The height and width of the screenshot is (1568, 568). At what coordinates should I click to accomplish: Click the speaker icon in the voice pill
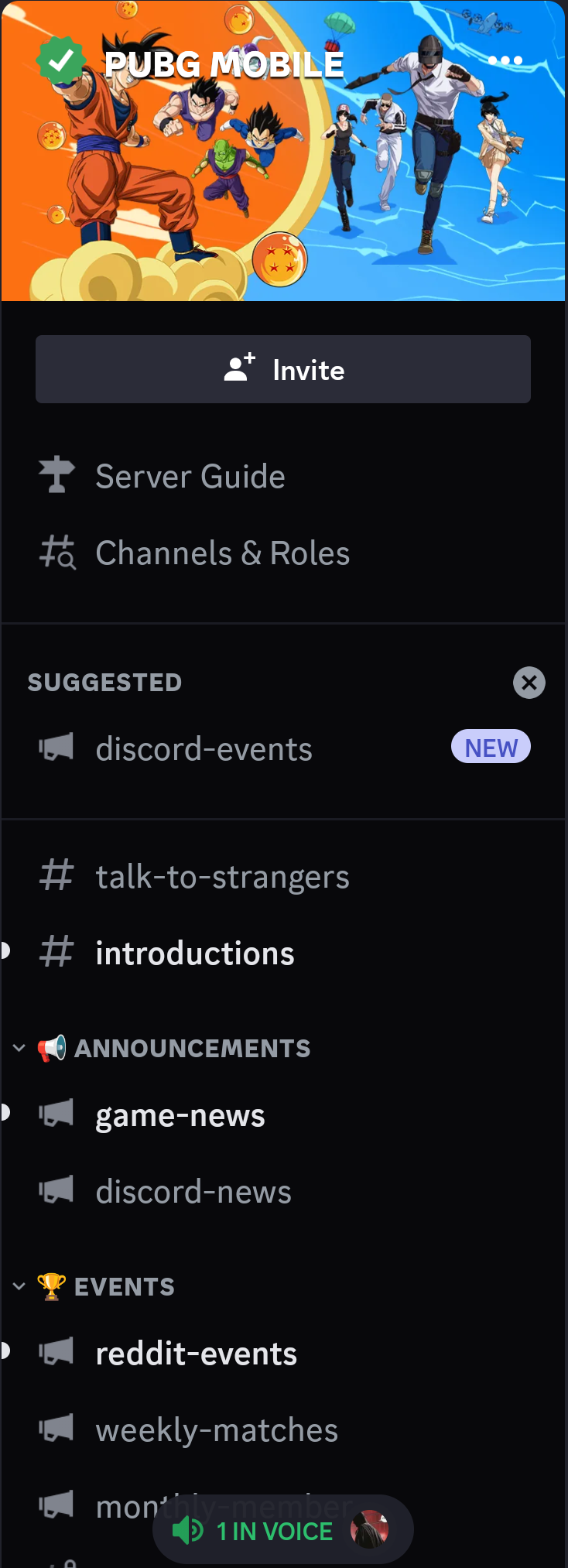tap(188, 1529)
